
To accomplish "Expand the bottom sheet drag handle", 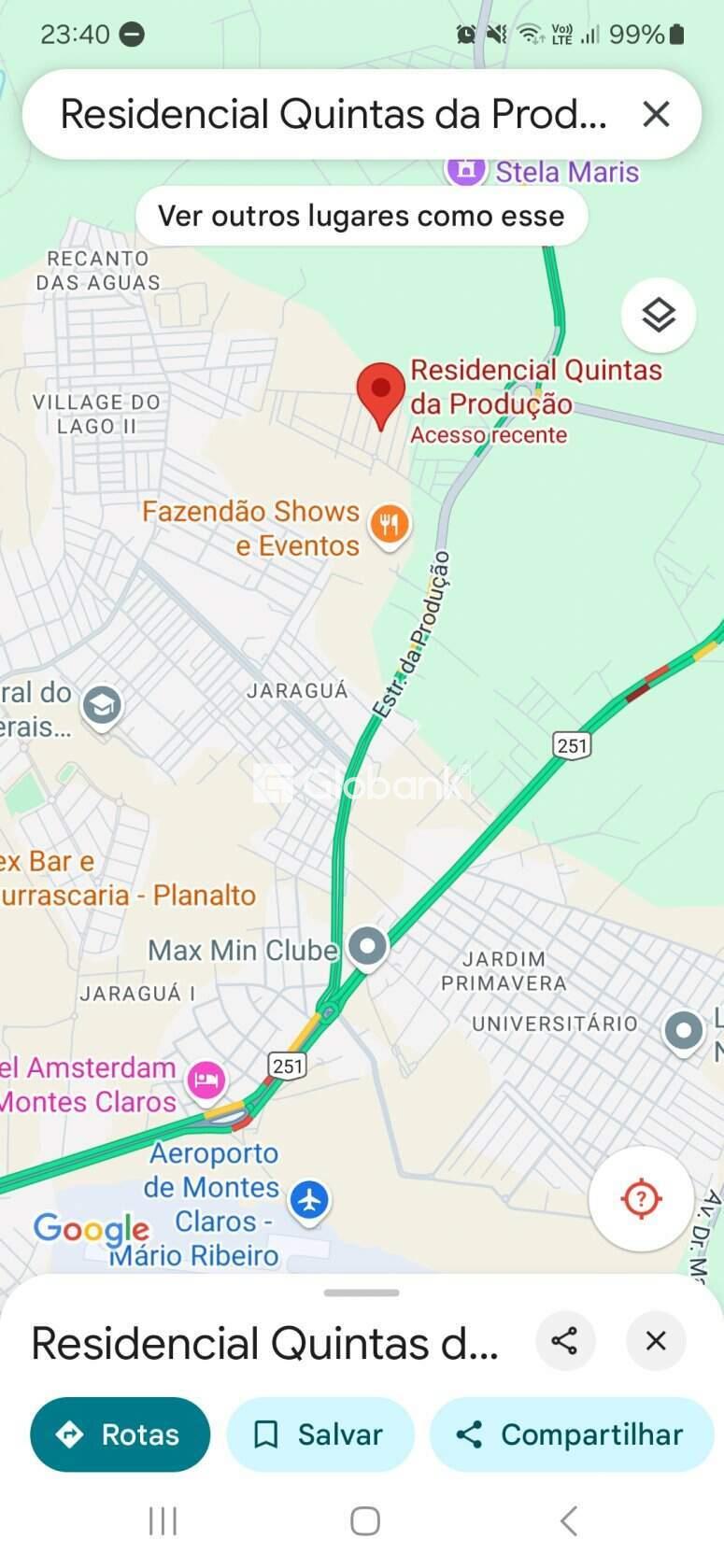I will point(362,1293).
